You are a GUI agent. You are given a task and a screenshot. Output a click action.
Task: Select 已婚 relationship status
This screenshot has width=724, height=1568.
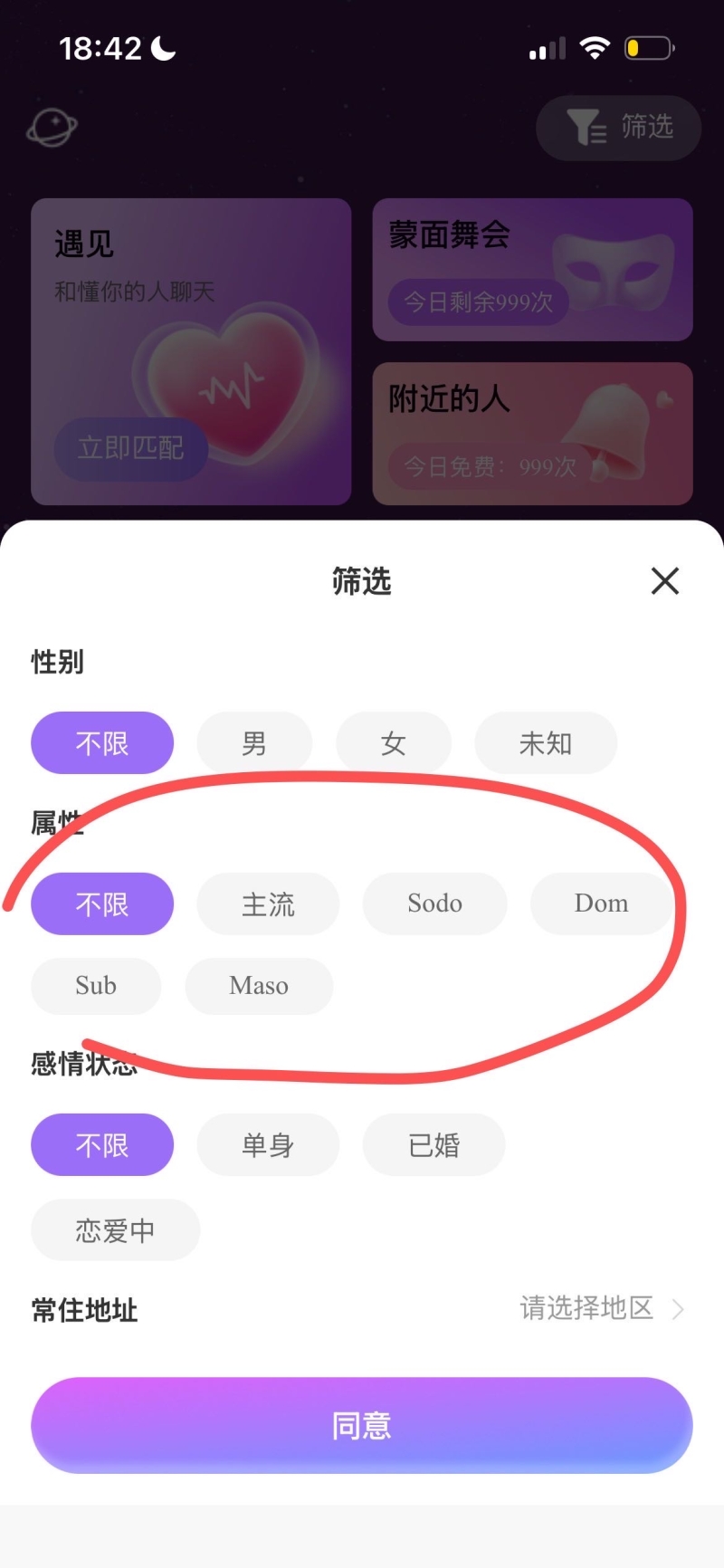point(434,1145)
